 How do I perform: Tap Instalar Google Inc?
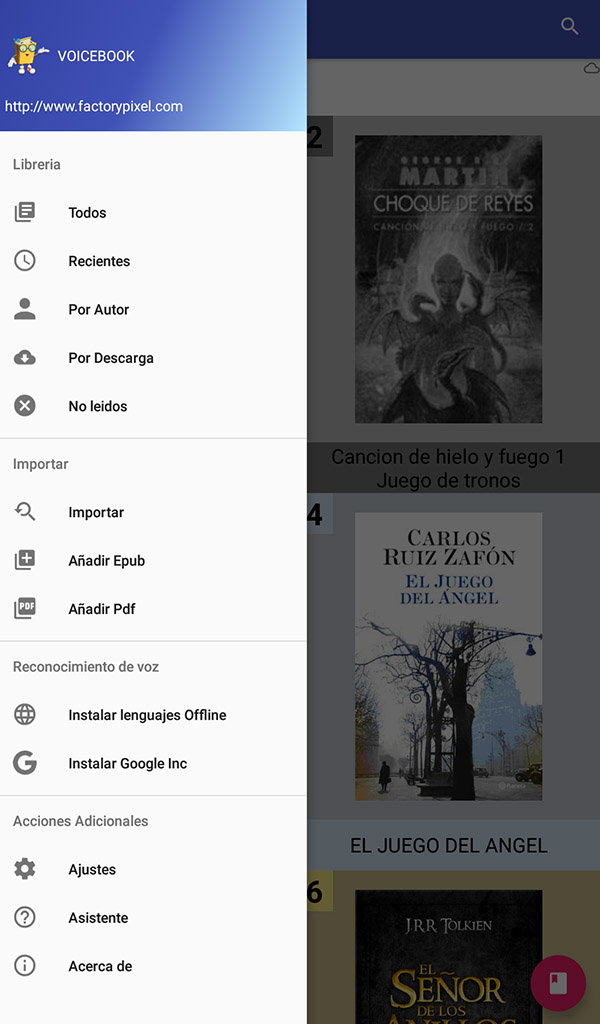tap(127, 764)
